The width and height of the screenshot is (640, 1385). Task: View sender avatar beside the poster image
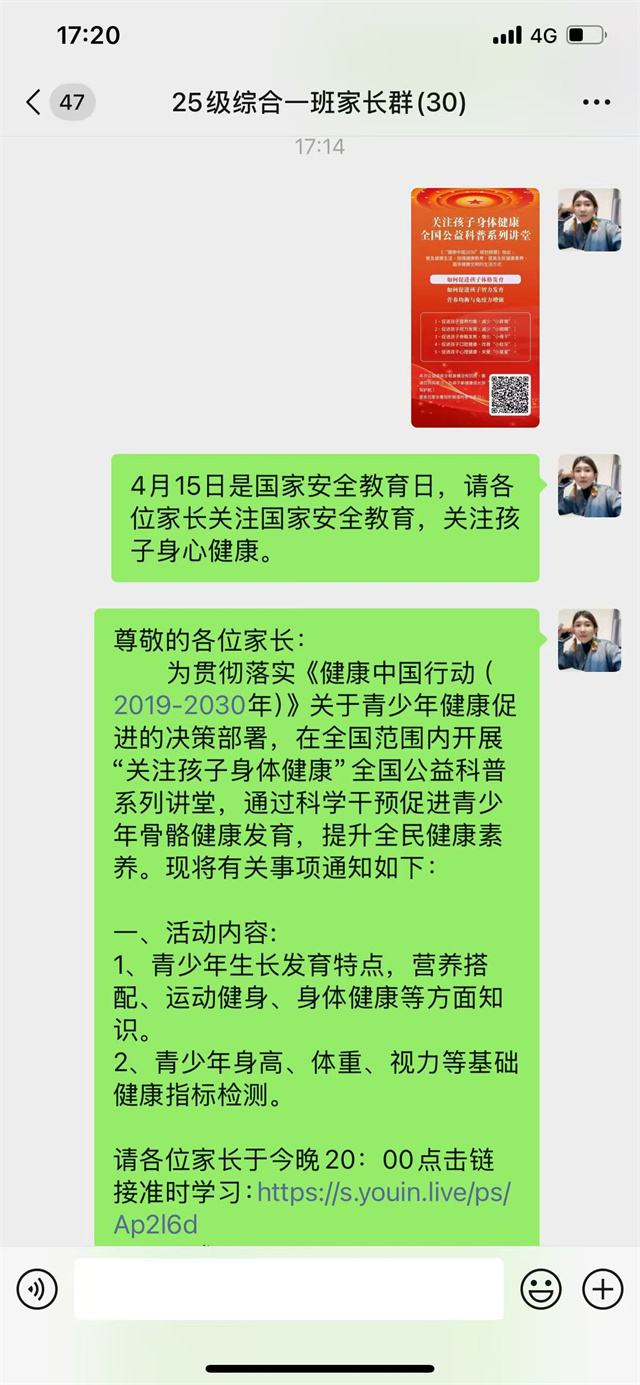tap(589, 219)
